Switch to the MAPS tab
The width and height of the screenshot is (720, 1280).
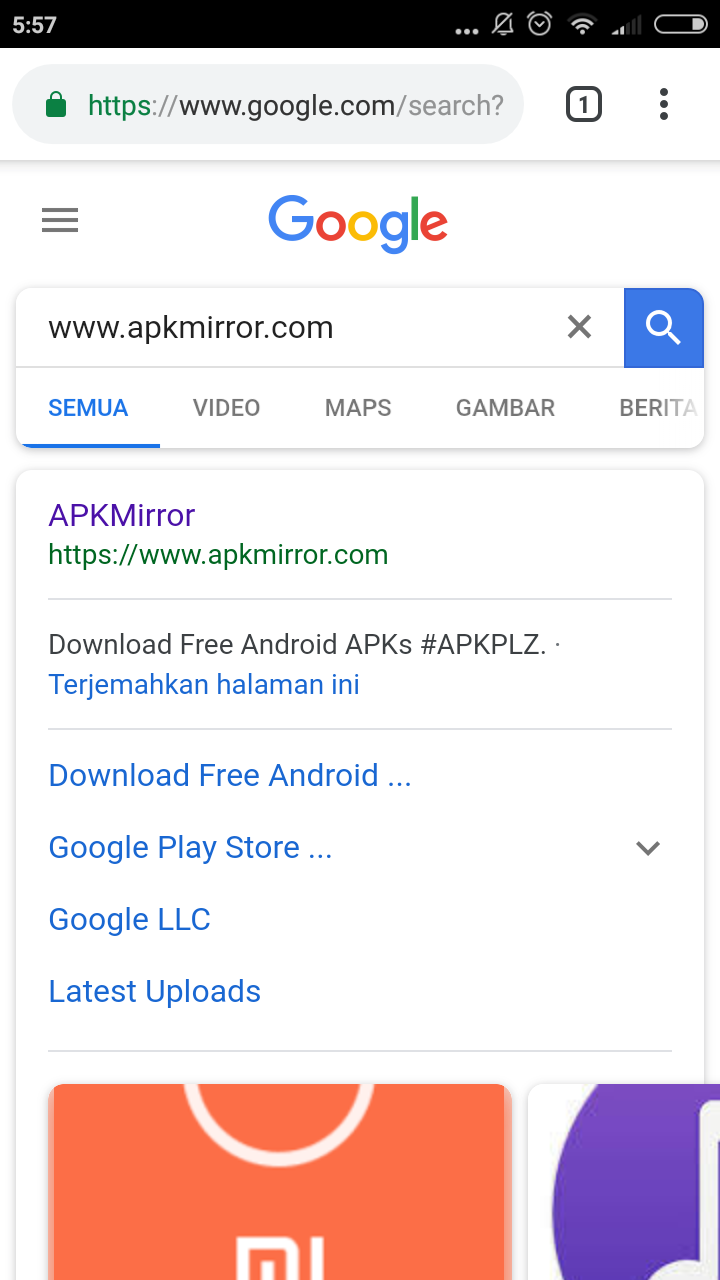point(358,408)
